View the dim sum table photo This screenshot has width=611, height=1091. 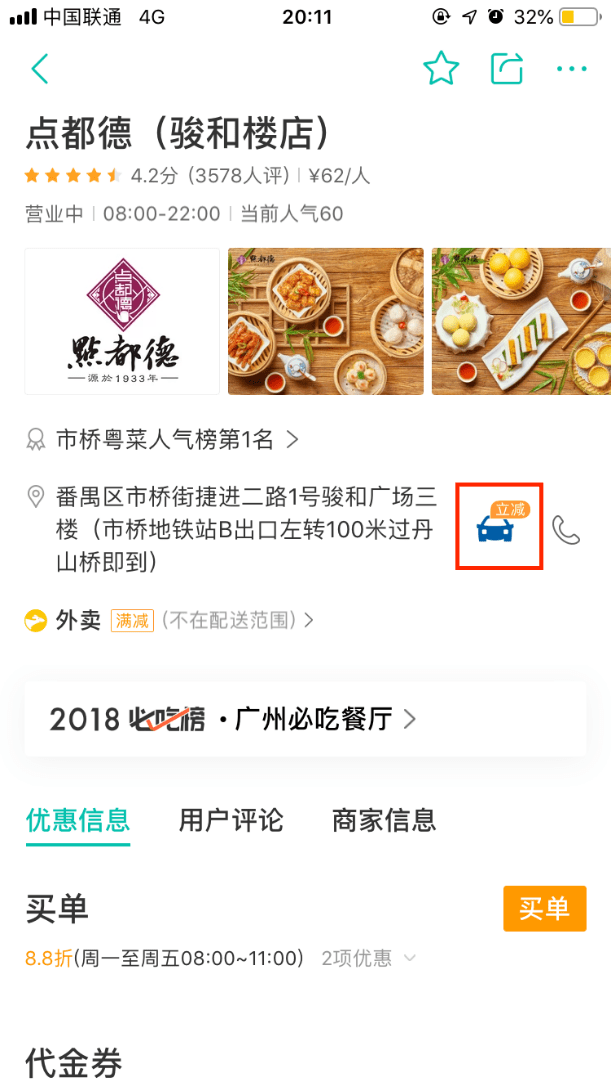325,321
